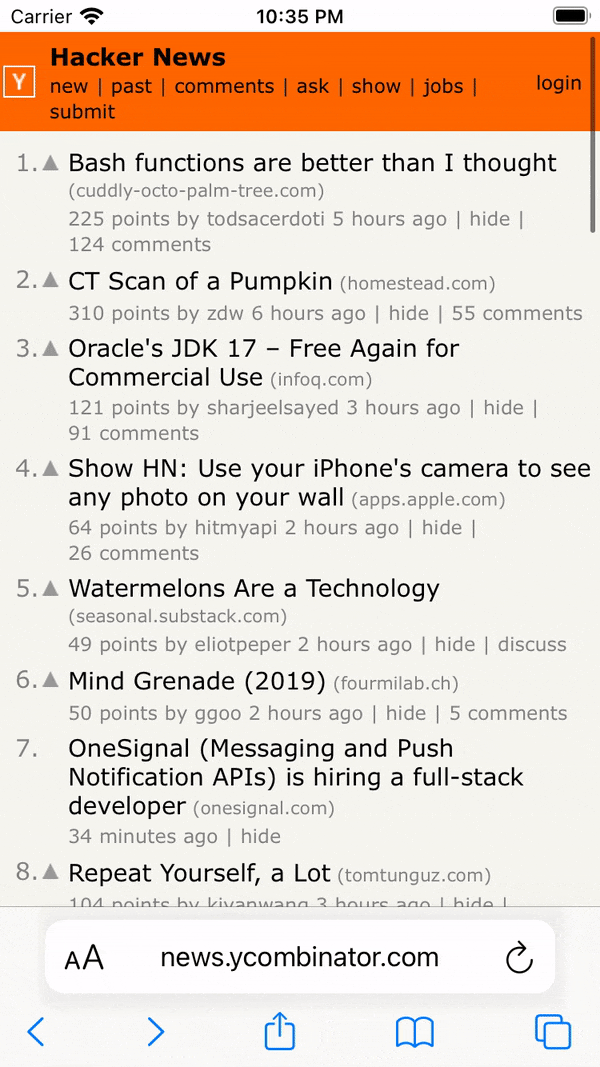Tap the login link

[x=558, y=83]
